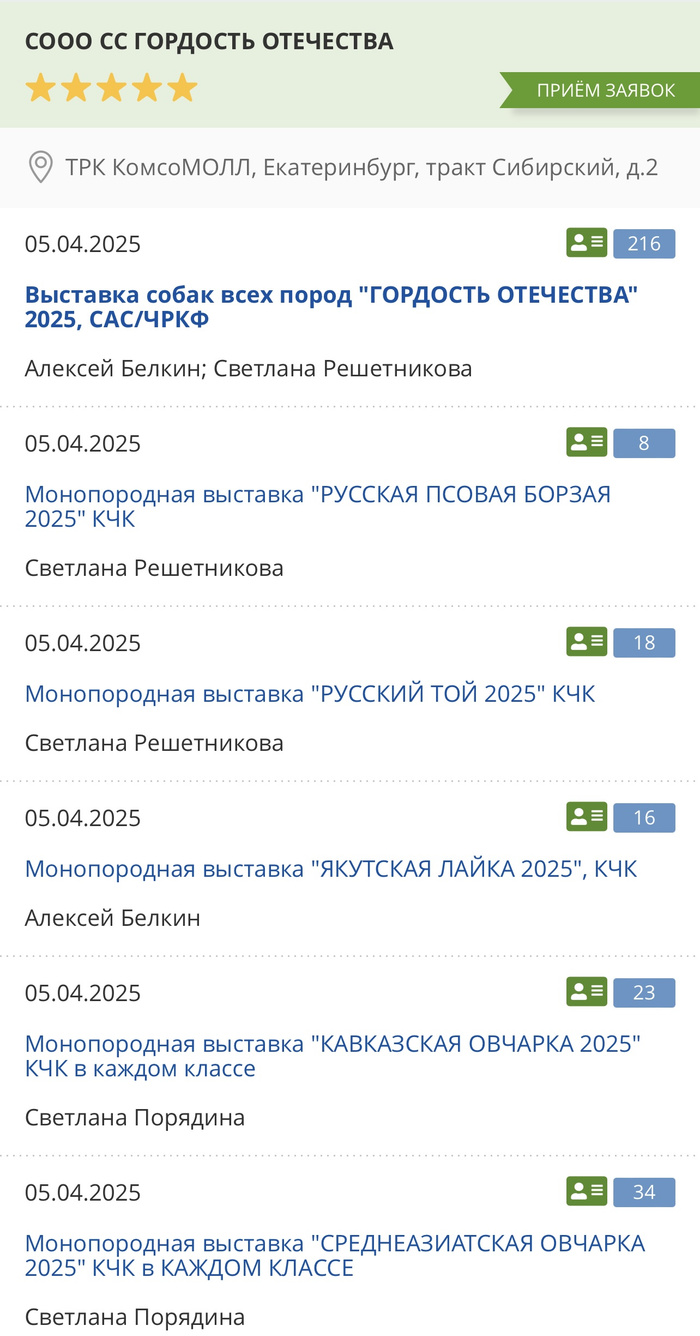This screenshot has width=700, height=1336.
Task: View participant list for ЯКУТСКАЯ ЛАЙКА (16)
Action: [x=587, y=817]
